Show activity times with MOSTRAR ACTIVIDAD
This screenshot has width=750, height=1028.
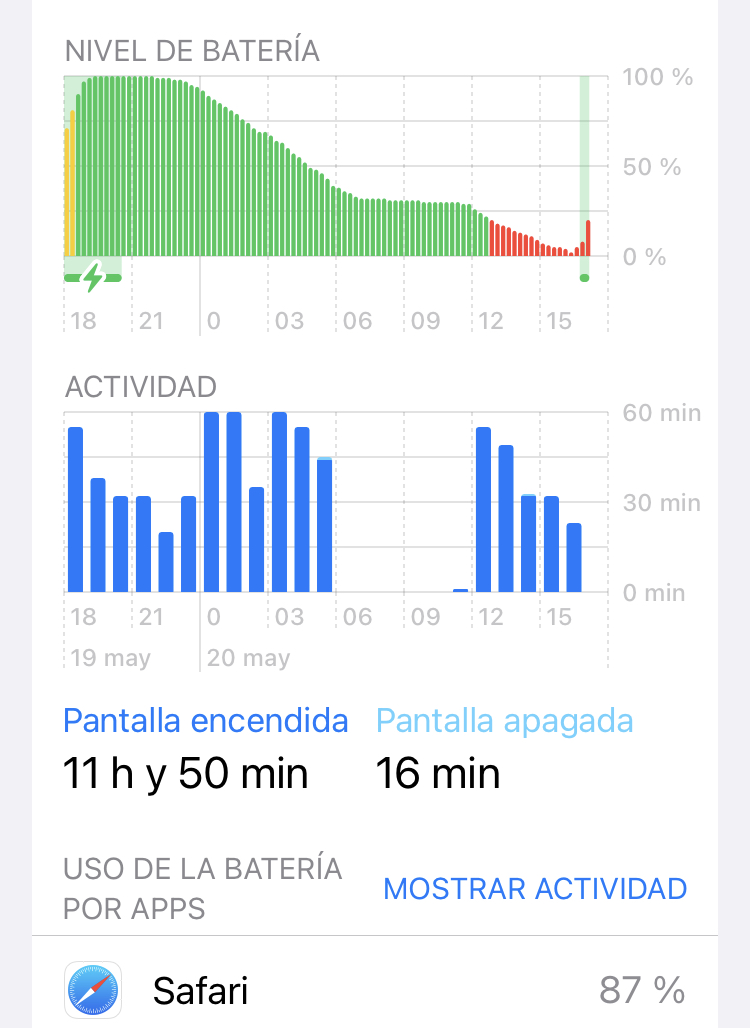(x=535, y=888)
